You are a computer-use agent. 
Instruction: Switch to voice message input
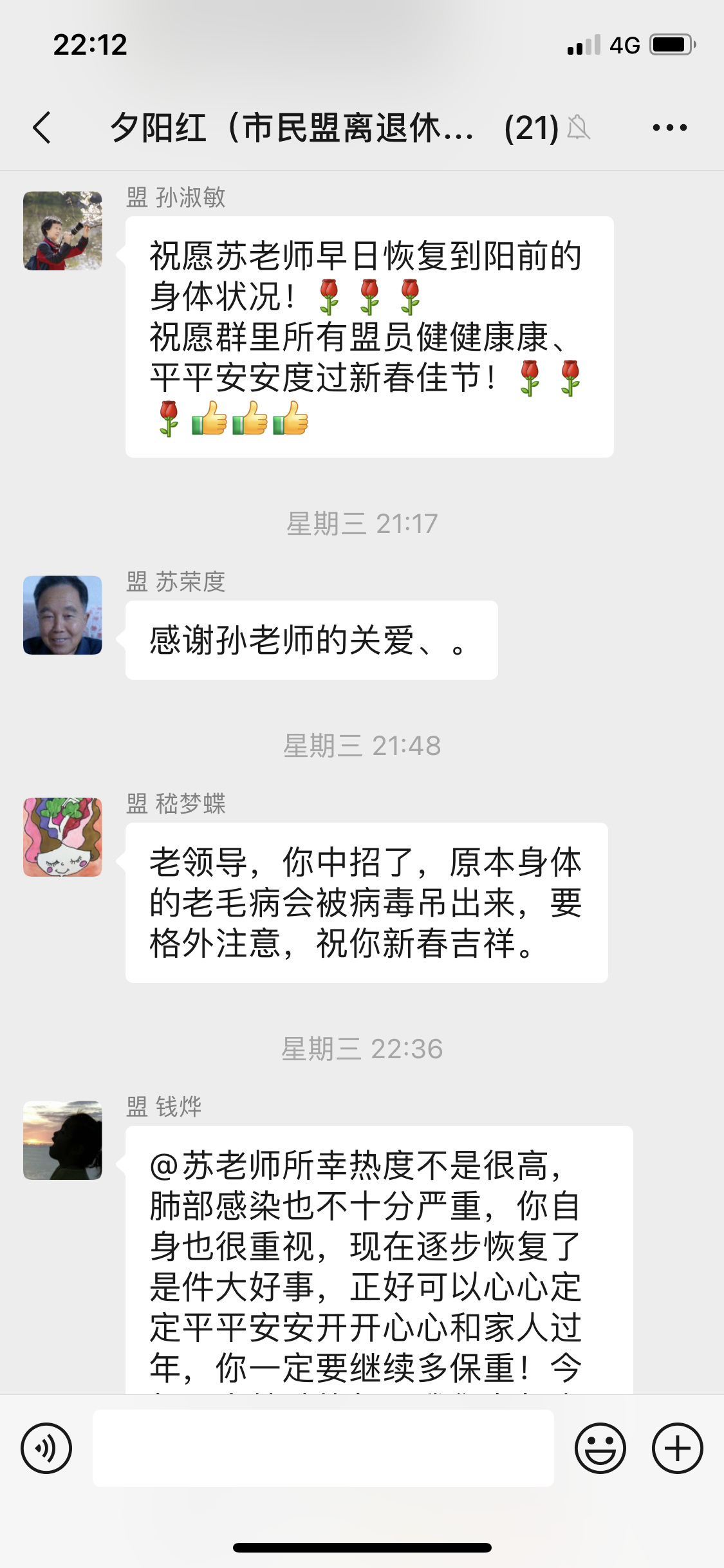(46, 1448)
